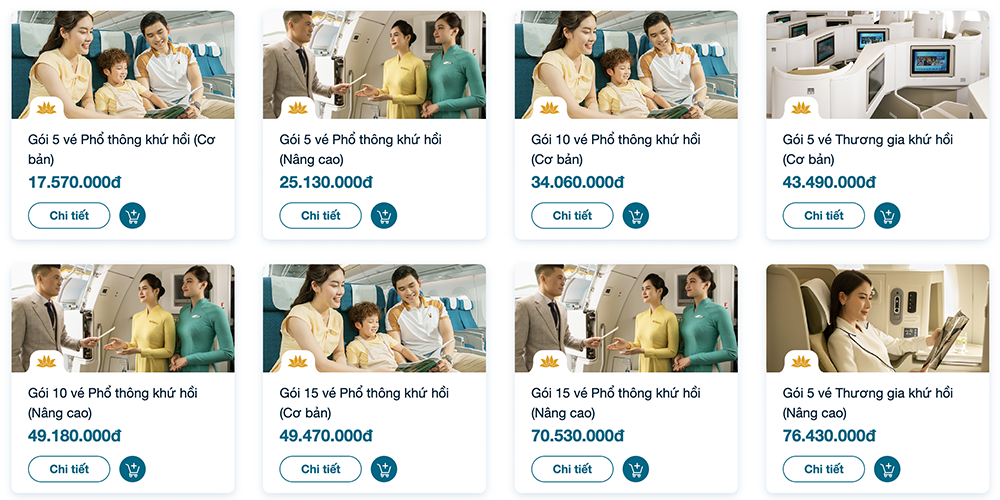View details of Gói 5 vé Phổ thông (Nâng cao)
Screen dimensions: 1000x500
[x=320, y=215]
